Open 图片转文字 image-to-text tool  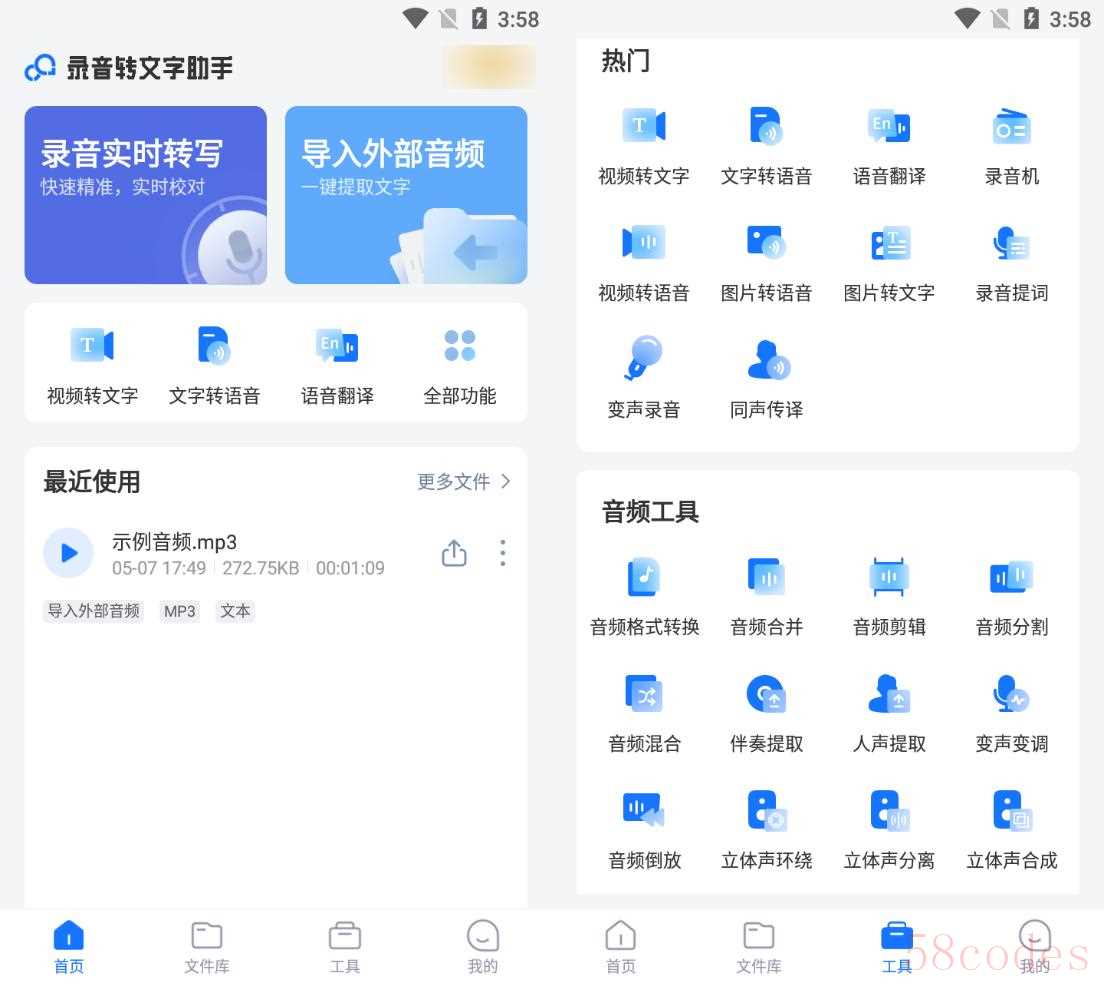point(889,261)
